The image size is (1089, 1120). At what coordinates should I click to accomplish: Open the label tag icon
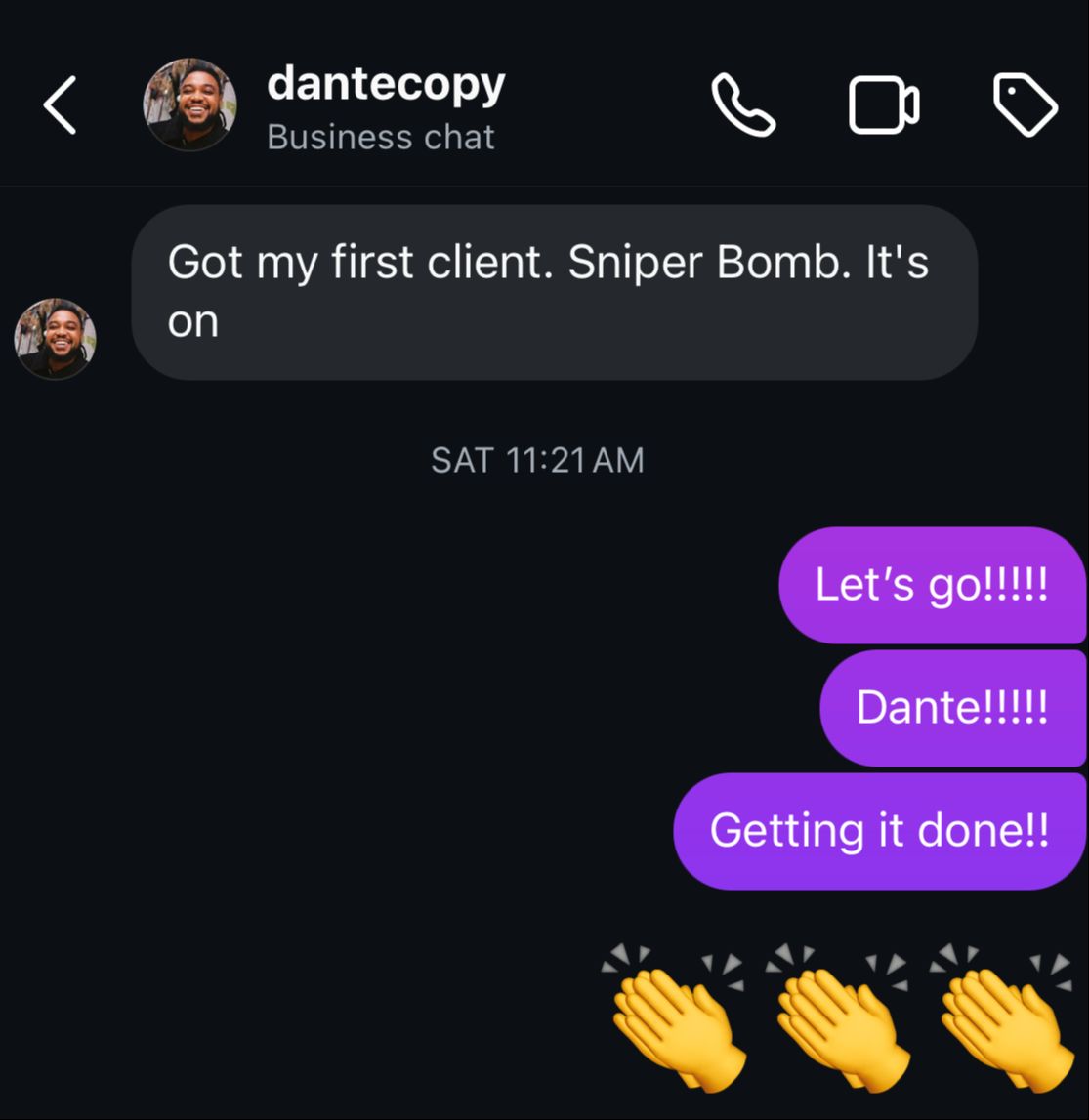point(1025,105)
